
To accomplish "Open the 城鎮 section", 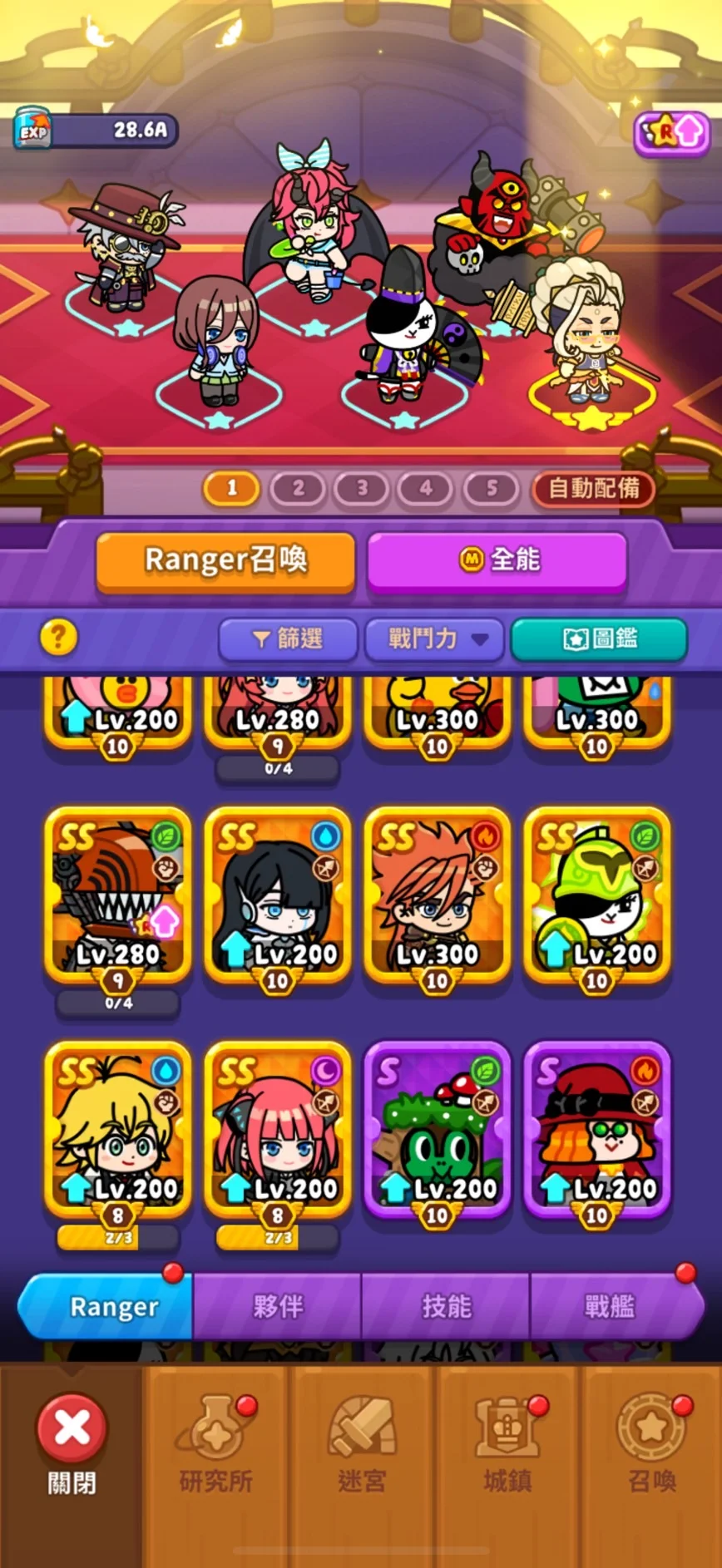I will pyautogui.click(x=507, y=1443).
